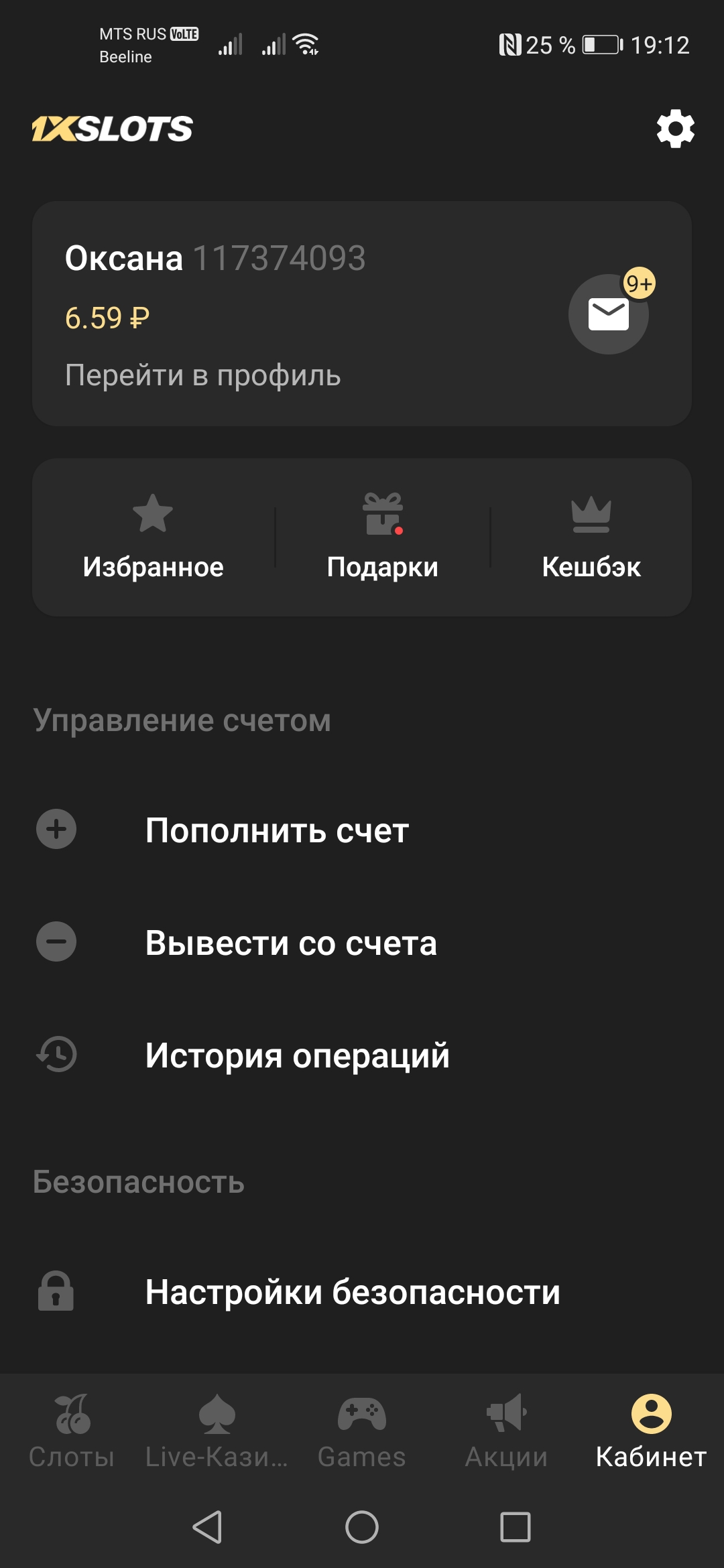Tap the system home button

[362, 1527]
